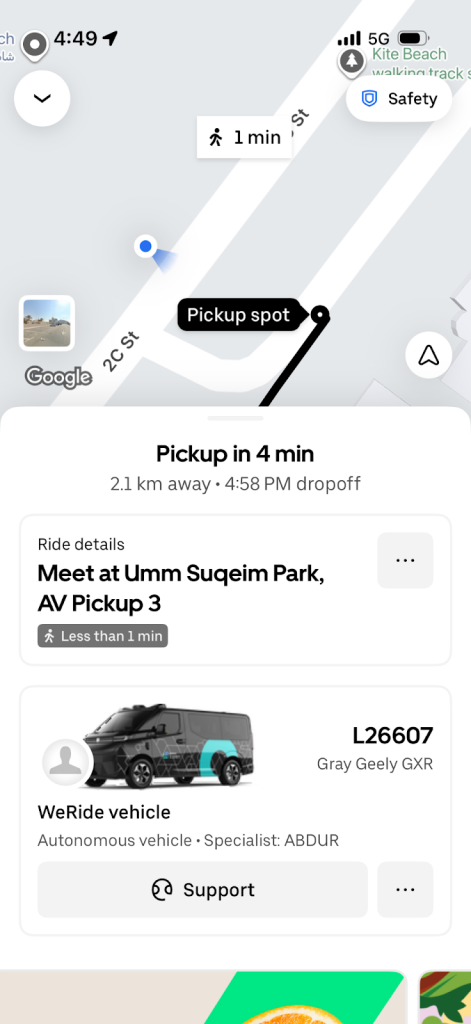Open more options next to Support
The image size is (471, 1024).
(x=405, y=889)
